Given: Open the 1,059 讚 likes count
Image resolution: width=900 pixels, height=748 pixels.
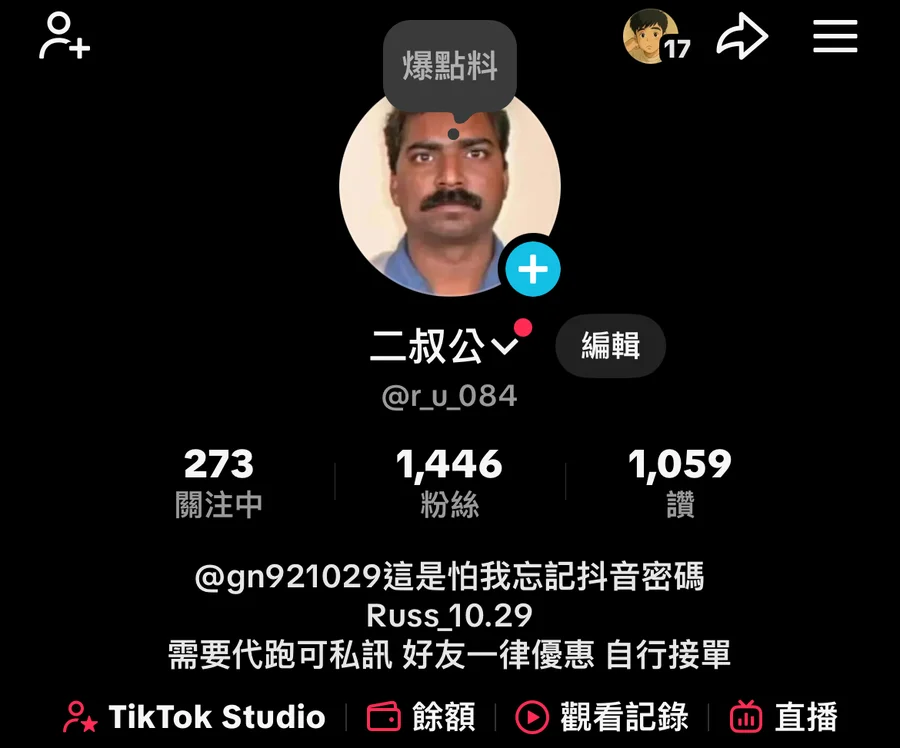Looking at the screenshot, I should 680,483.
